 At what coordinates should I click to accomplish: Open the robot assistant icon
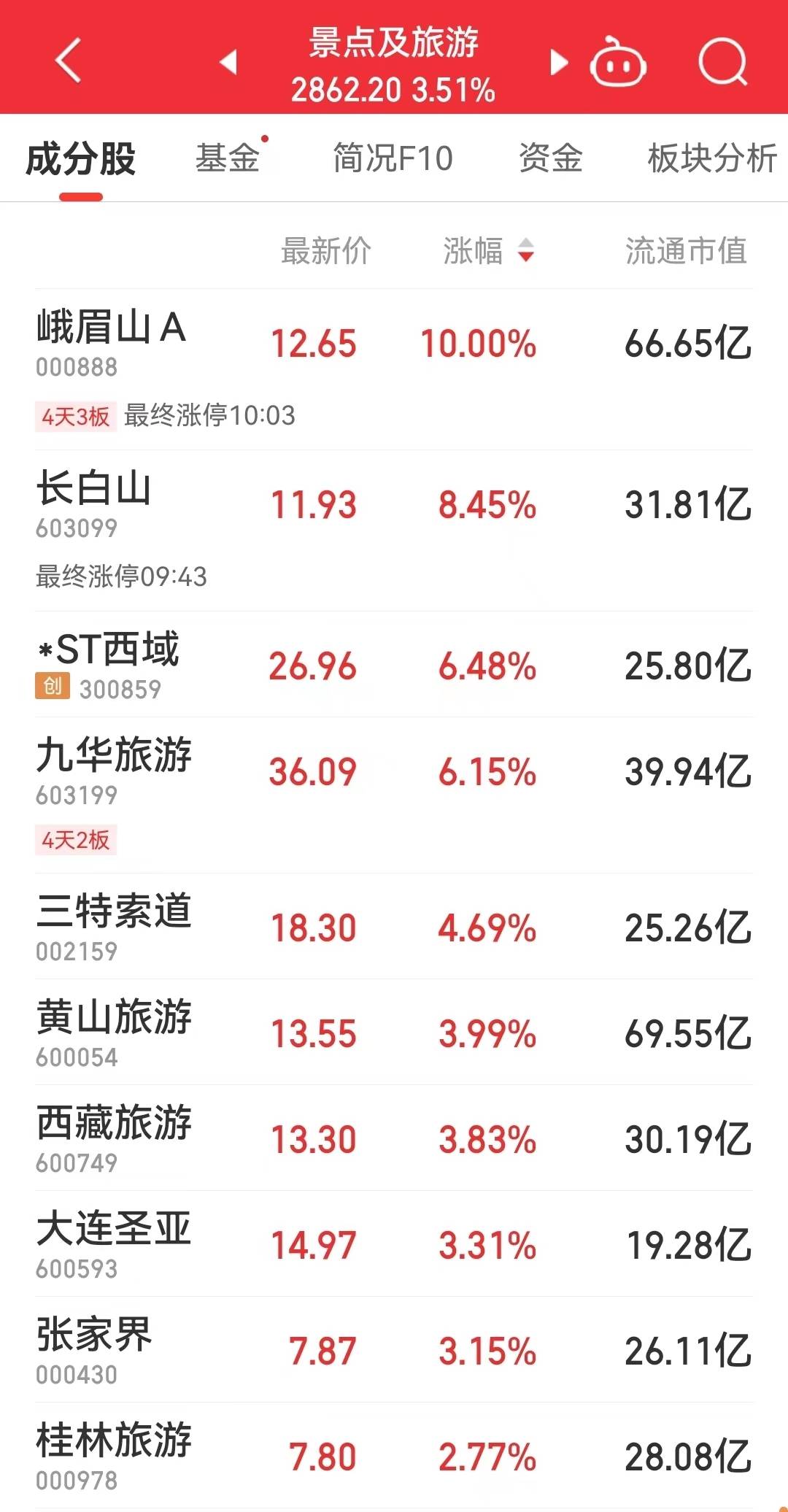point(618,63)
